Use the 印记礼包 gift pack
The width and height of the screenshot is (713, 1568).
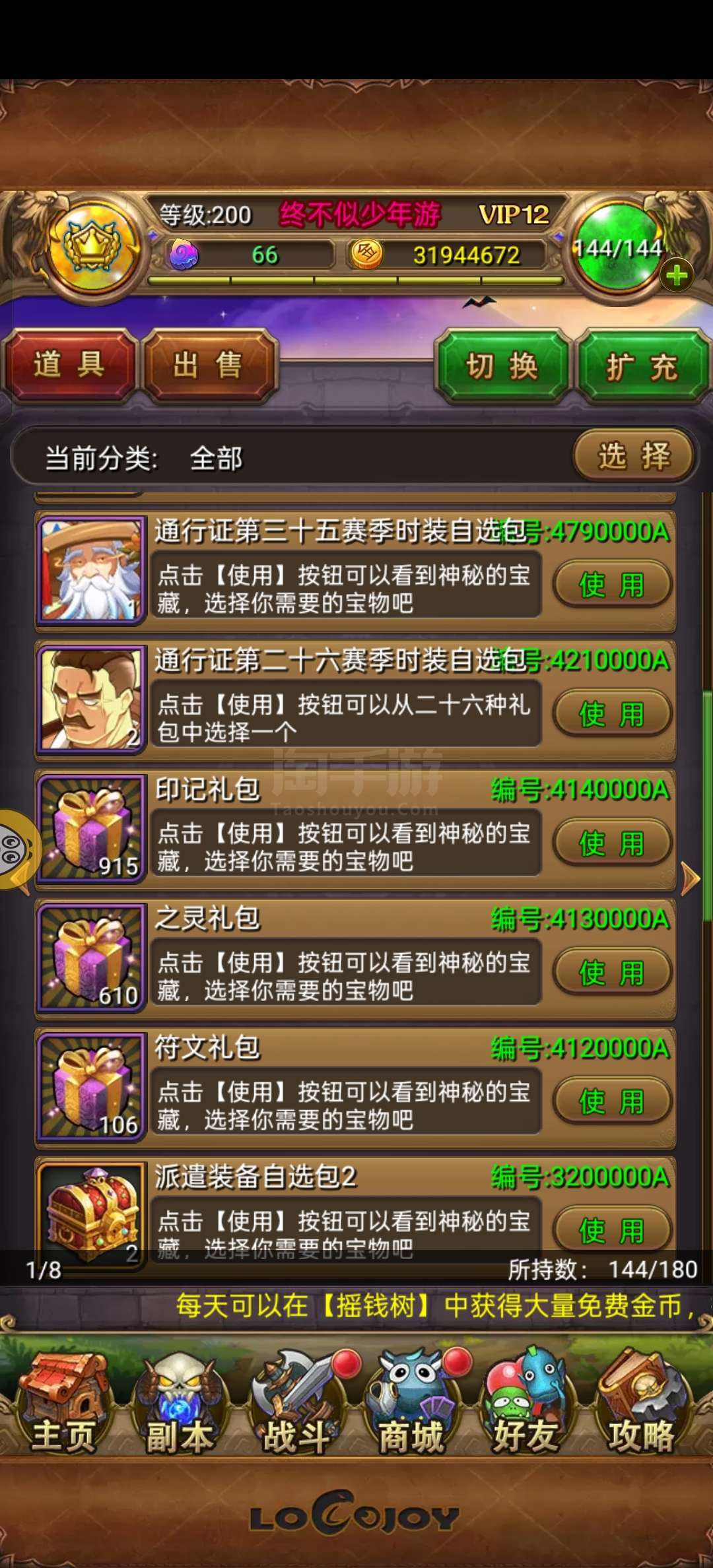pos(612,843)
